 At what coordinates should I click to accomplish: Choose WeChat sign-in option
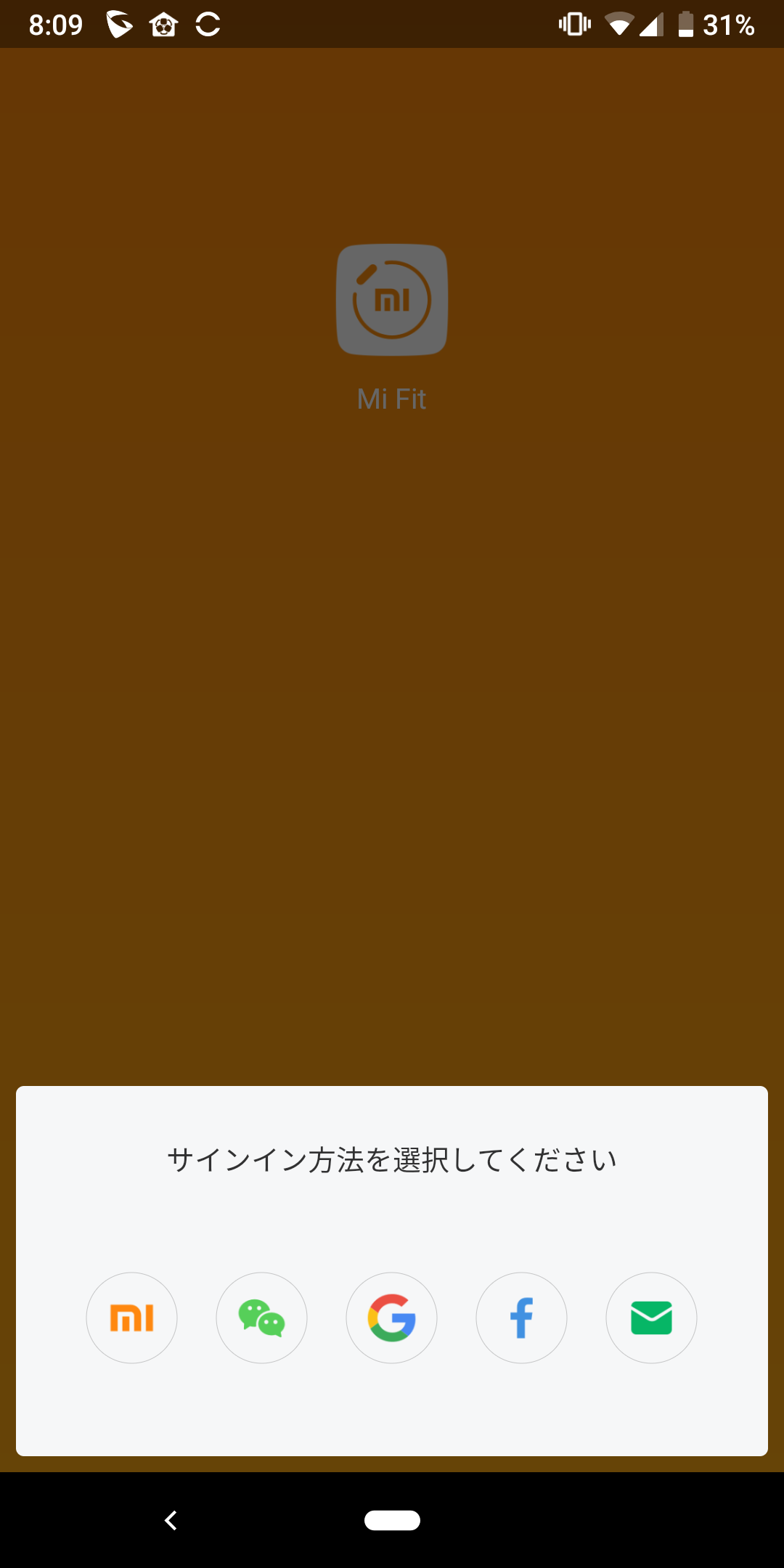coord(261,1318)
